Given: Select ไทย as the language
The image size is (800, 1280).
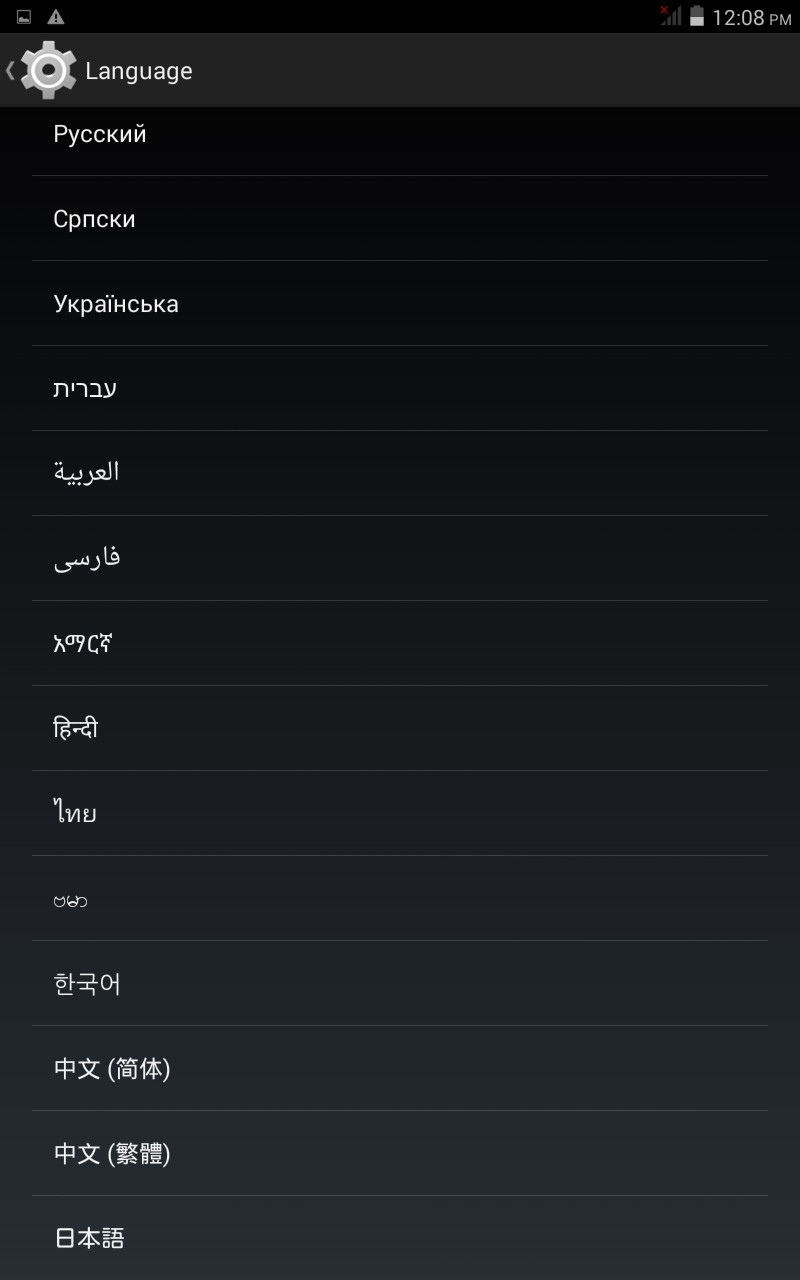Looking at the screenshot, I should point(75,813).
